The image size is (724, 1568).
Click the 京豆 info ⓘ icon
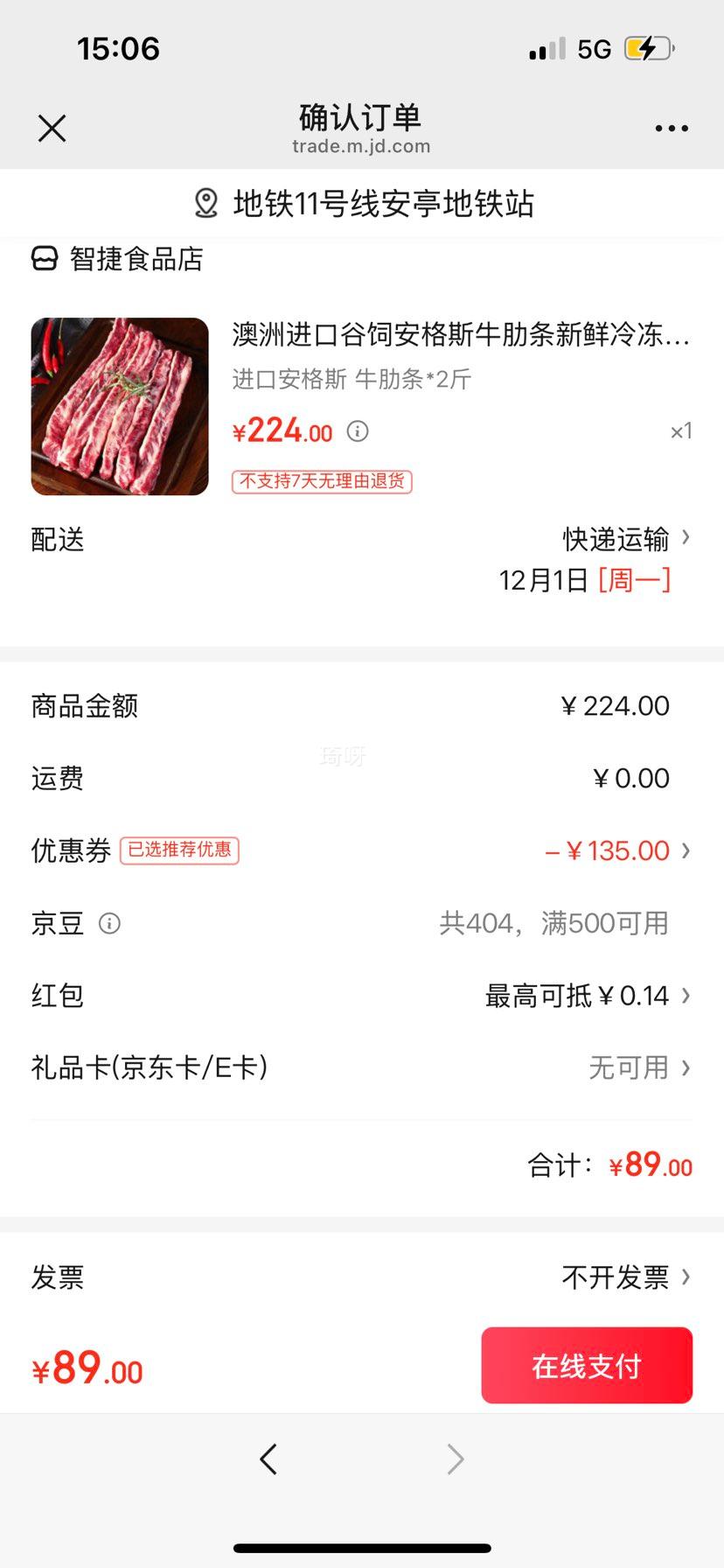click(110, 923)
